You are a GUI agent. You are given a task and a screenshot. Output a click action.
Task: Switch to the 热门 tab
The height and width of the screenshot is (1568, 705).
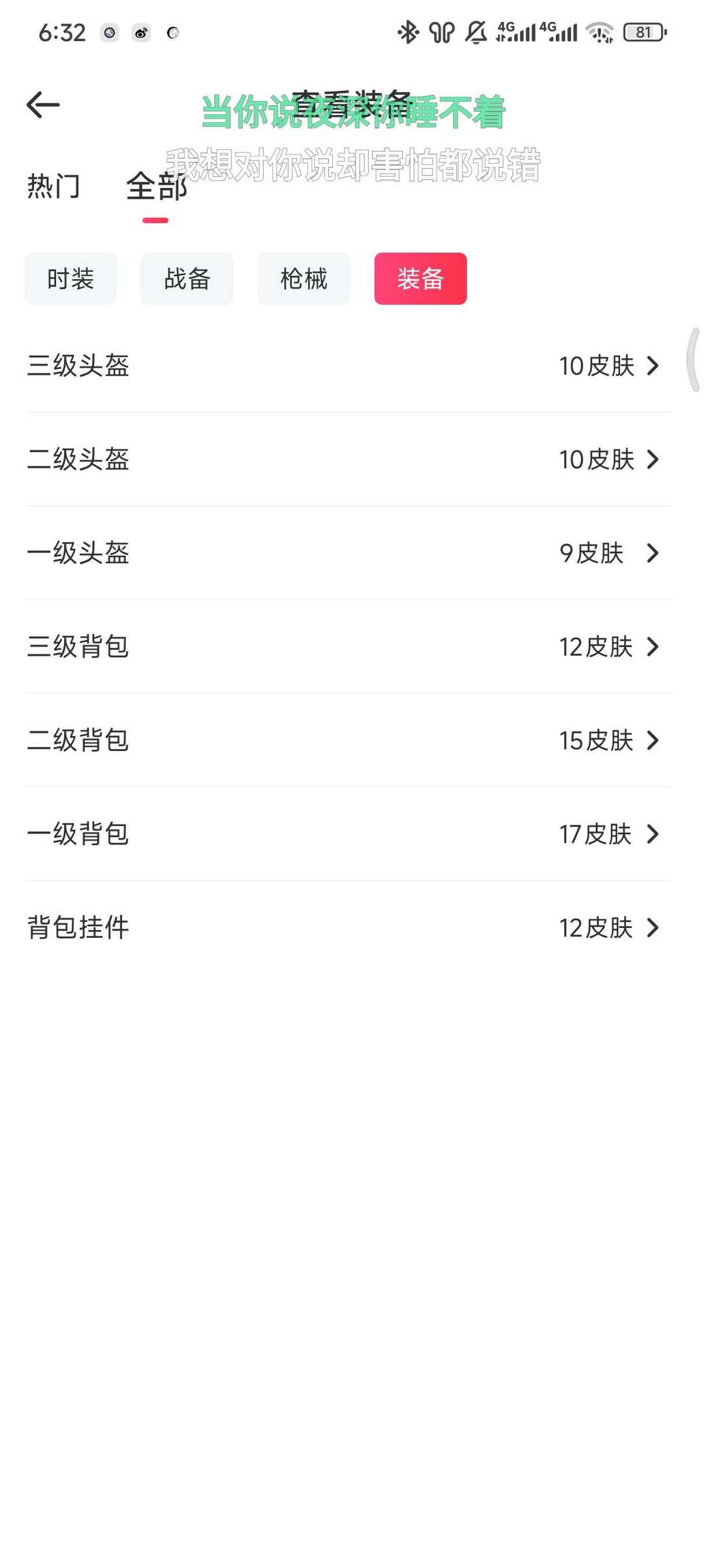54,186
